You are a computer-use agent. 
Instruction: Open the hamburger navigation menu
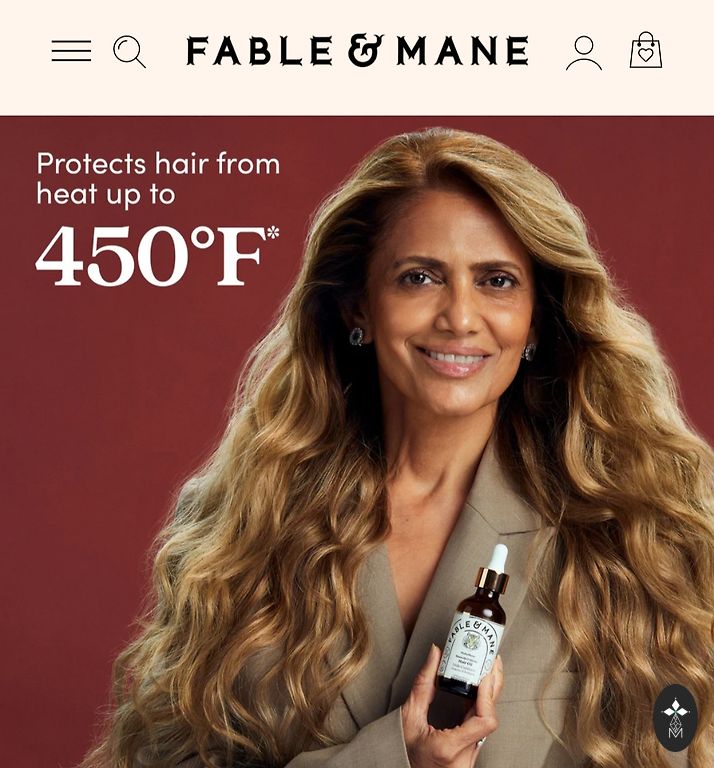pos(71,51)
